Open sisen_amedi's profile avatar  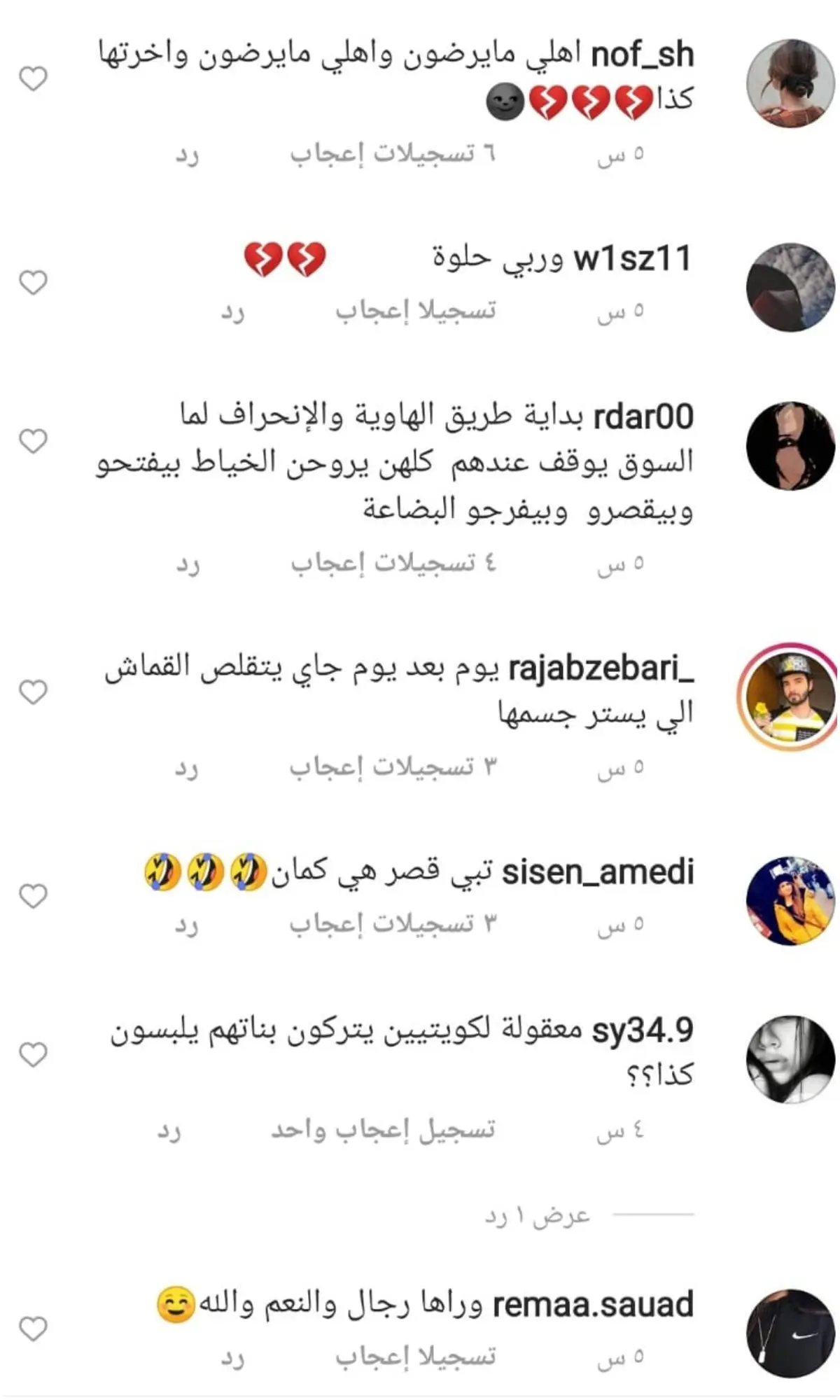(790, 901)
